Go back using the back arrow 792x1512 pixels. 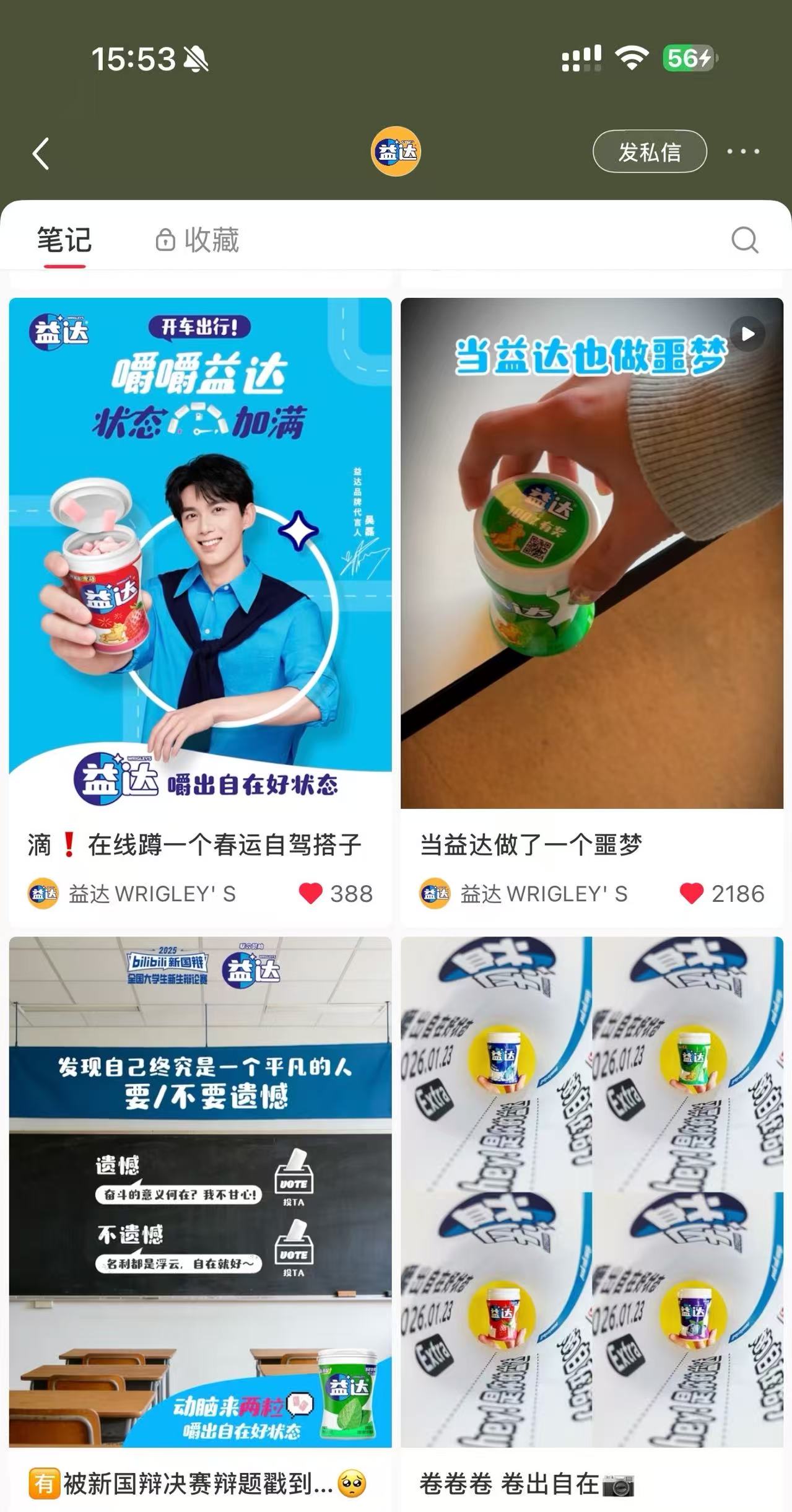(41, 153)
